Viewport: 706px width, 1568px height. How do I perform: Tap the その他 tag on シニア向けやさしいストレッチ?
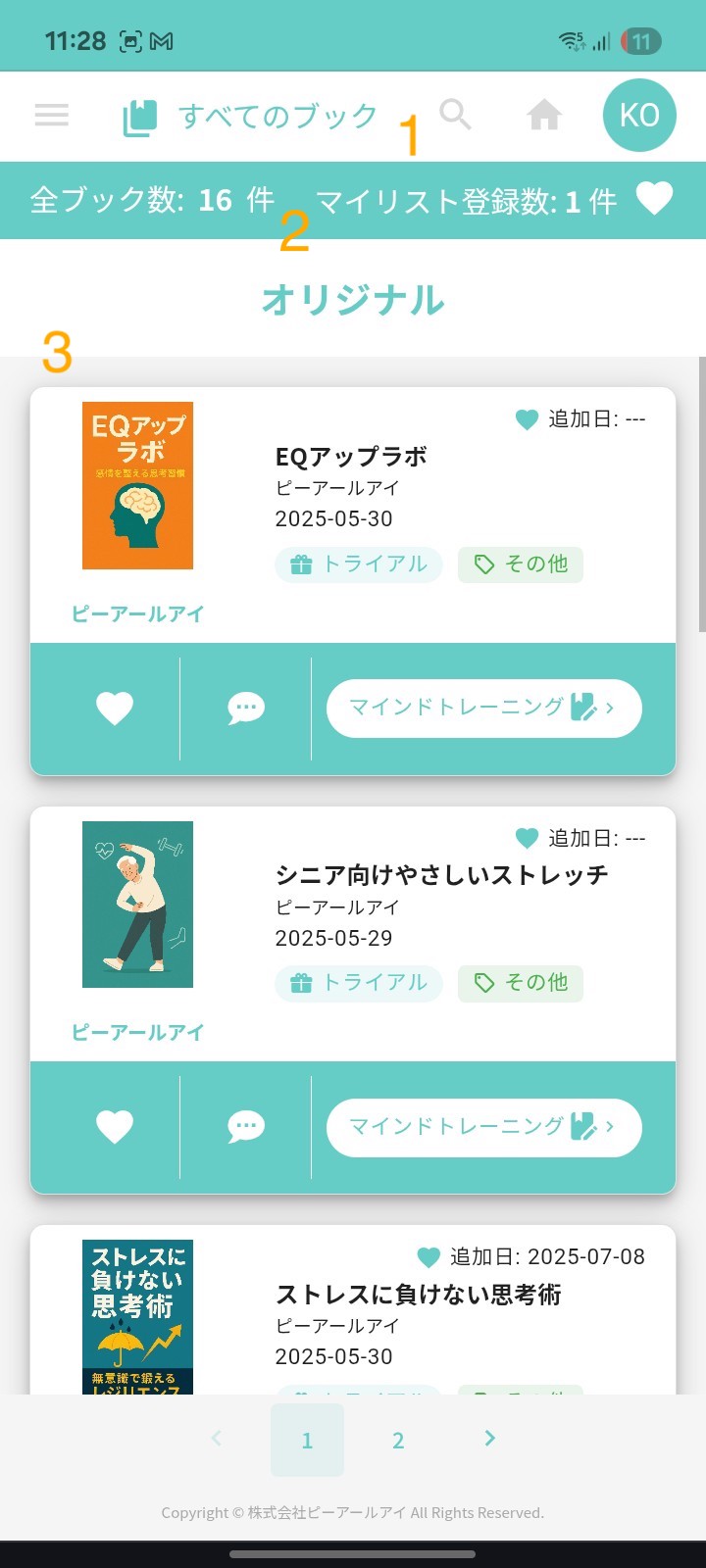pyautogui.click(x=521, y=983)
